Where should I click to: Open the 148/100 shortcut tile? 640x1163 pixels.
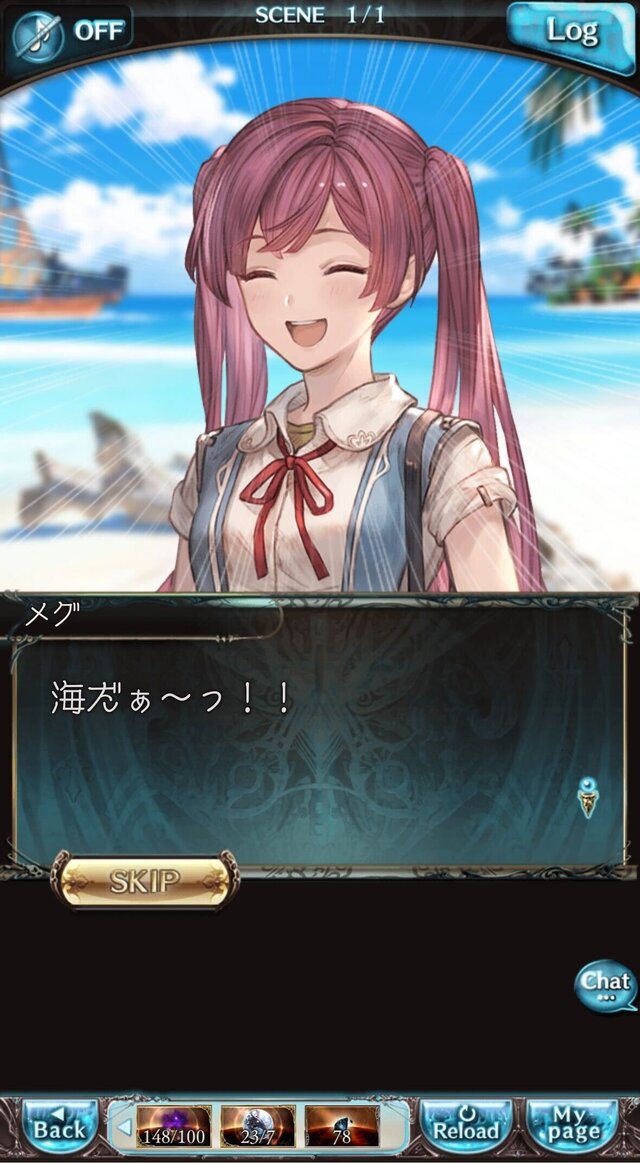173,1126
